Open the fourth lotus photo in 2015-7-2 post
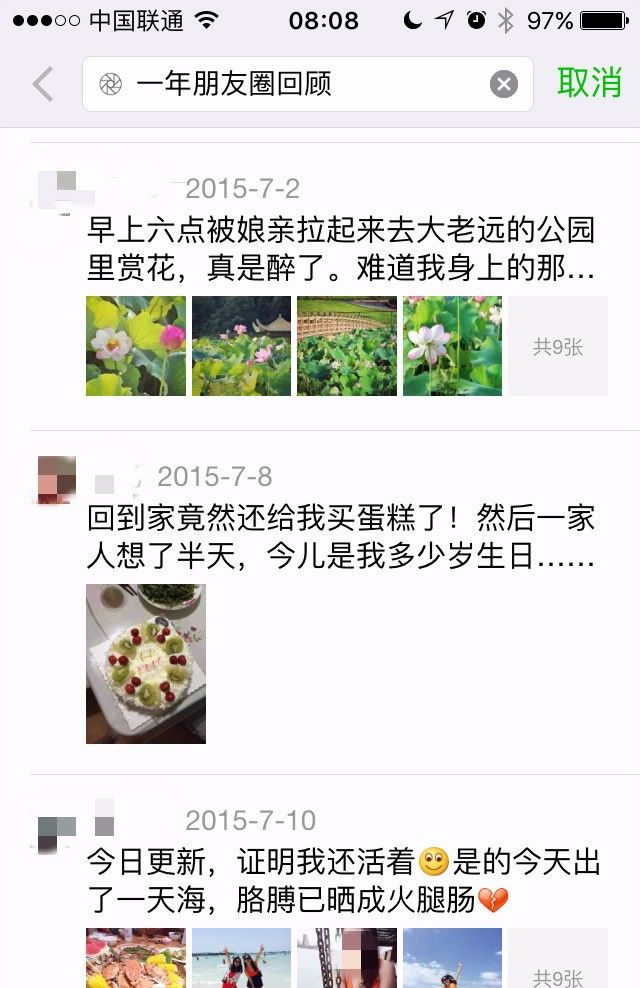Image resolution: width=640 pixels, height=988 pixels. point(452,346)
